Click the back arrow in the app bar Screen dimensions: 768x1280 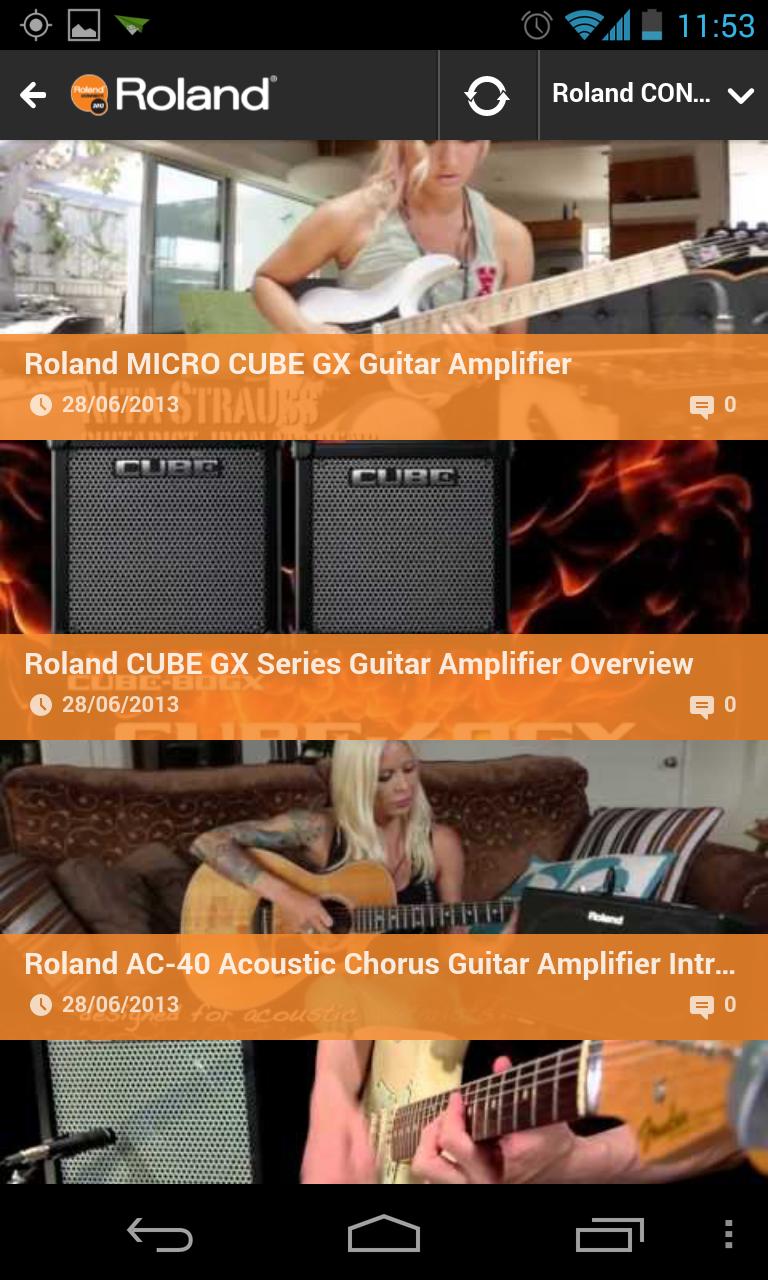tap(34, 95)
